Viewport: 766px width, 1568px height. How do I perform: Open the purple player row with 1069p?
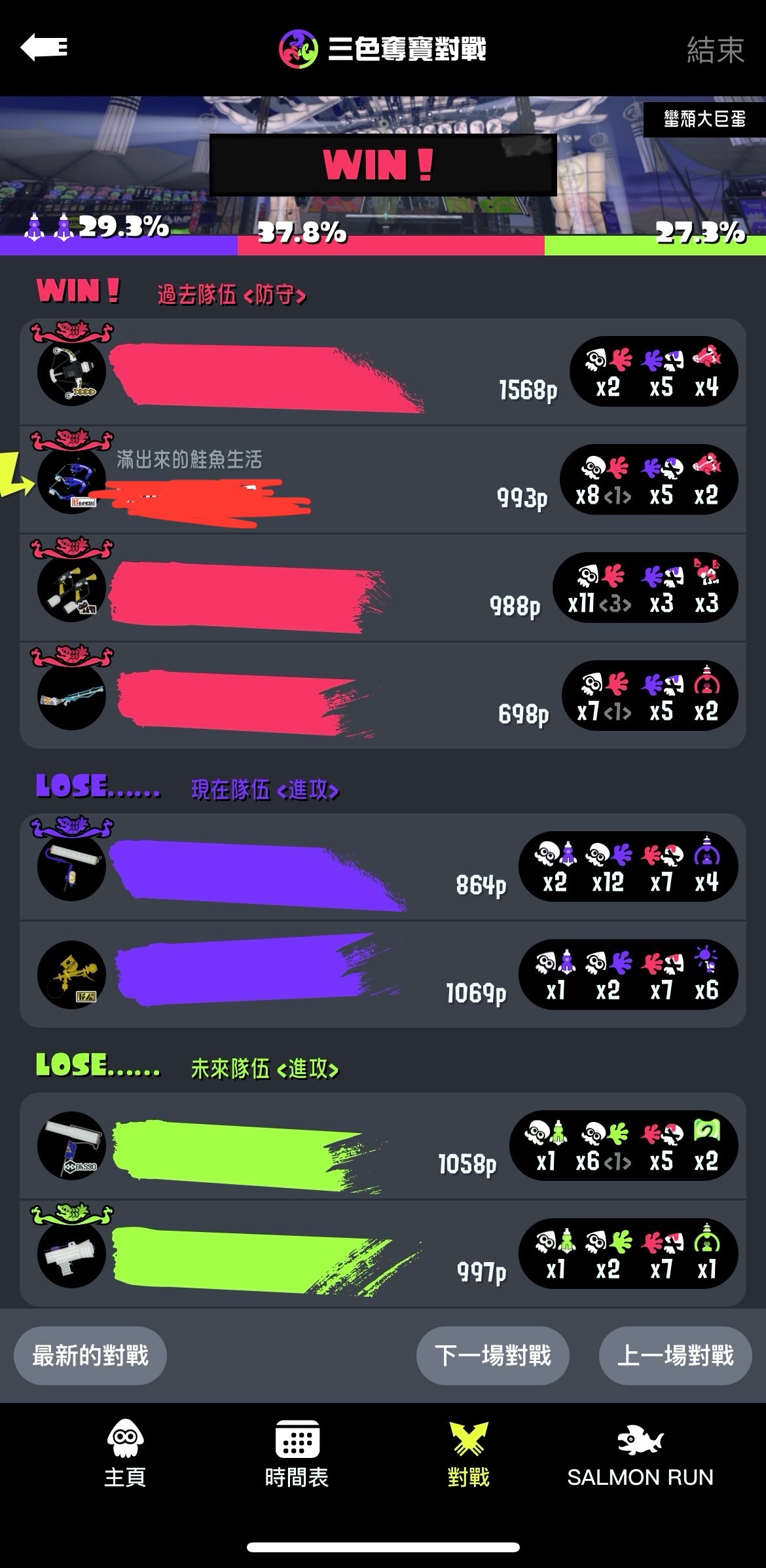coord(382,975)
